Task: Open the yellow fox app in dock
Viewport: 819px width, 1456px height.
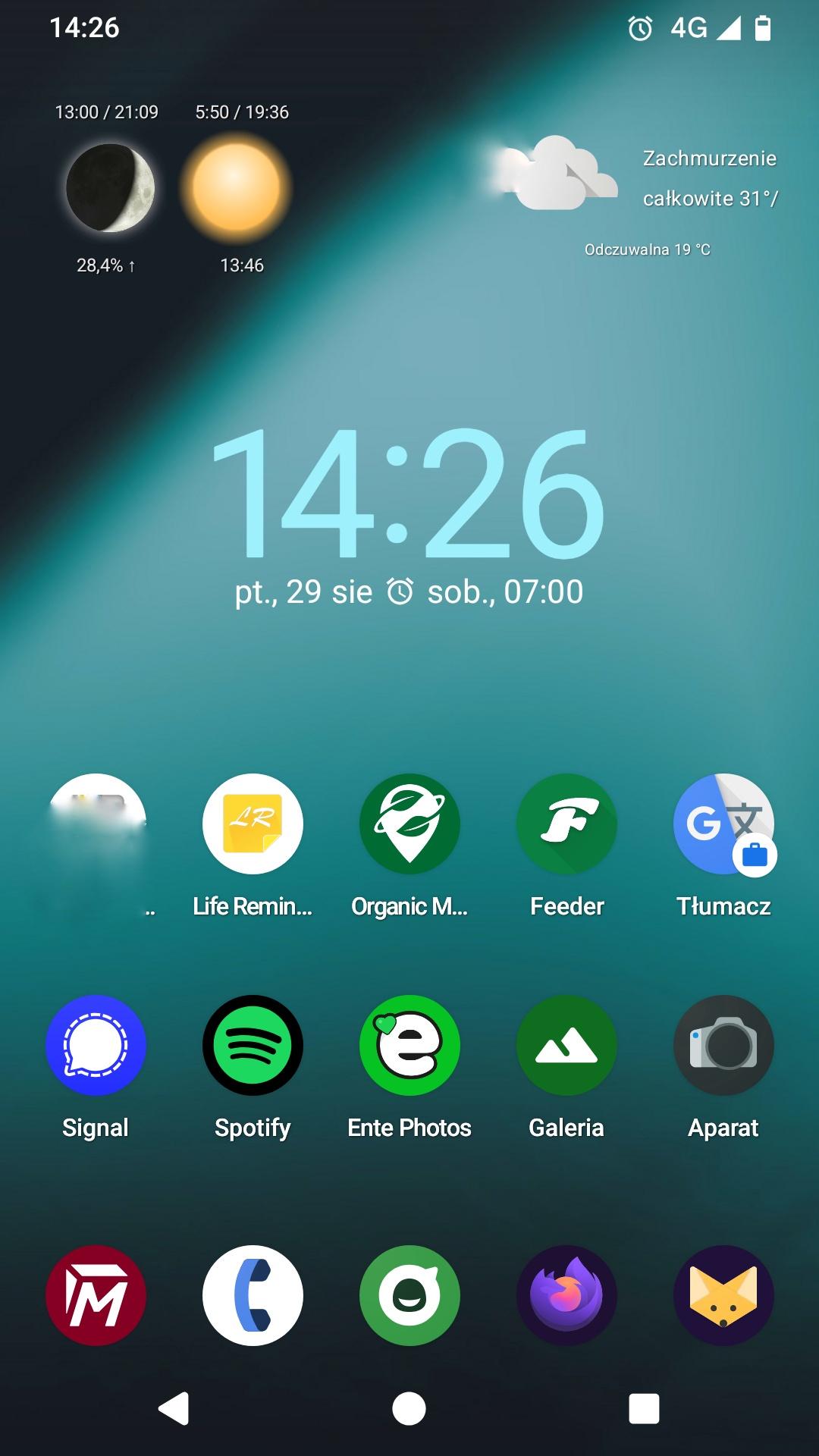Action: click(723, 1295)
